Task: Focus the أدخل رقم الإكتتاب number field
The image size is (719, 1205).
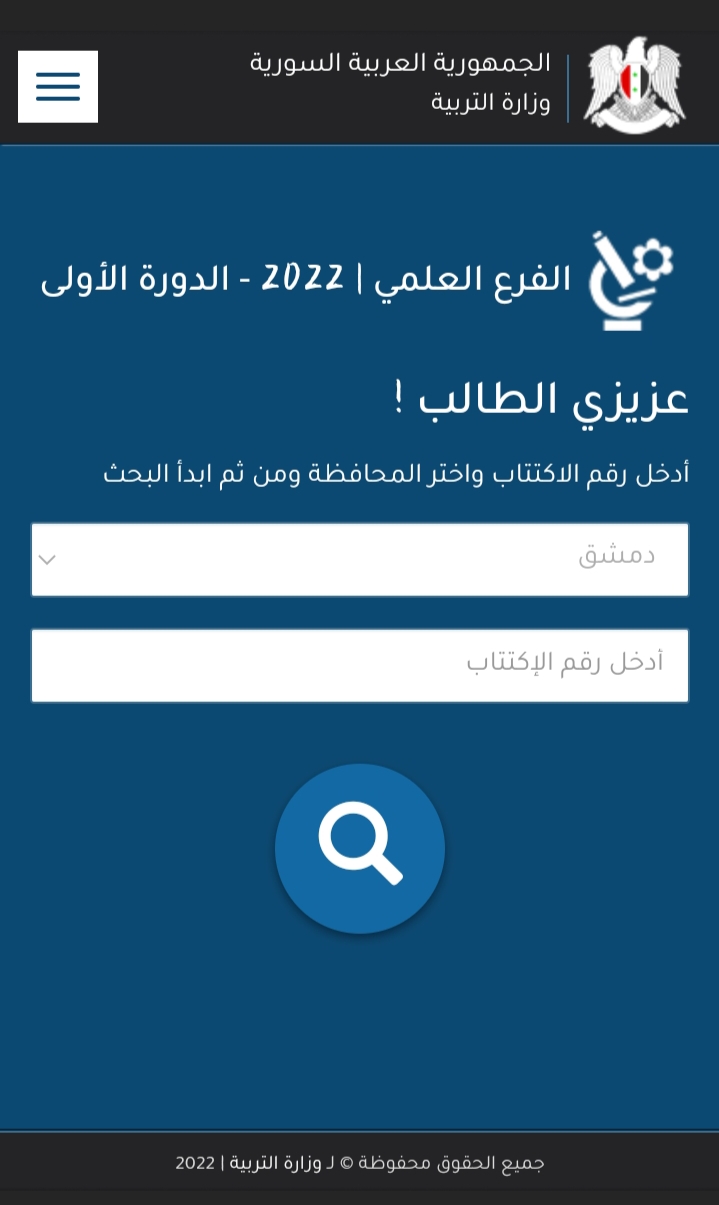Action: pyautogui.click(x=360, y=666)
